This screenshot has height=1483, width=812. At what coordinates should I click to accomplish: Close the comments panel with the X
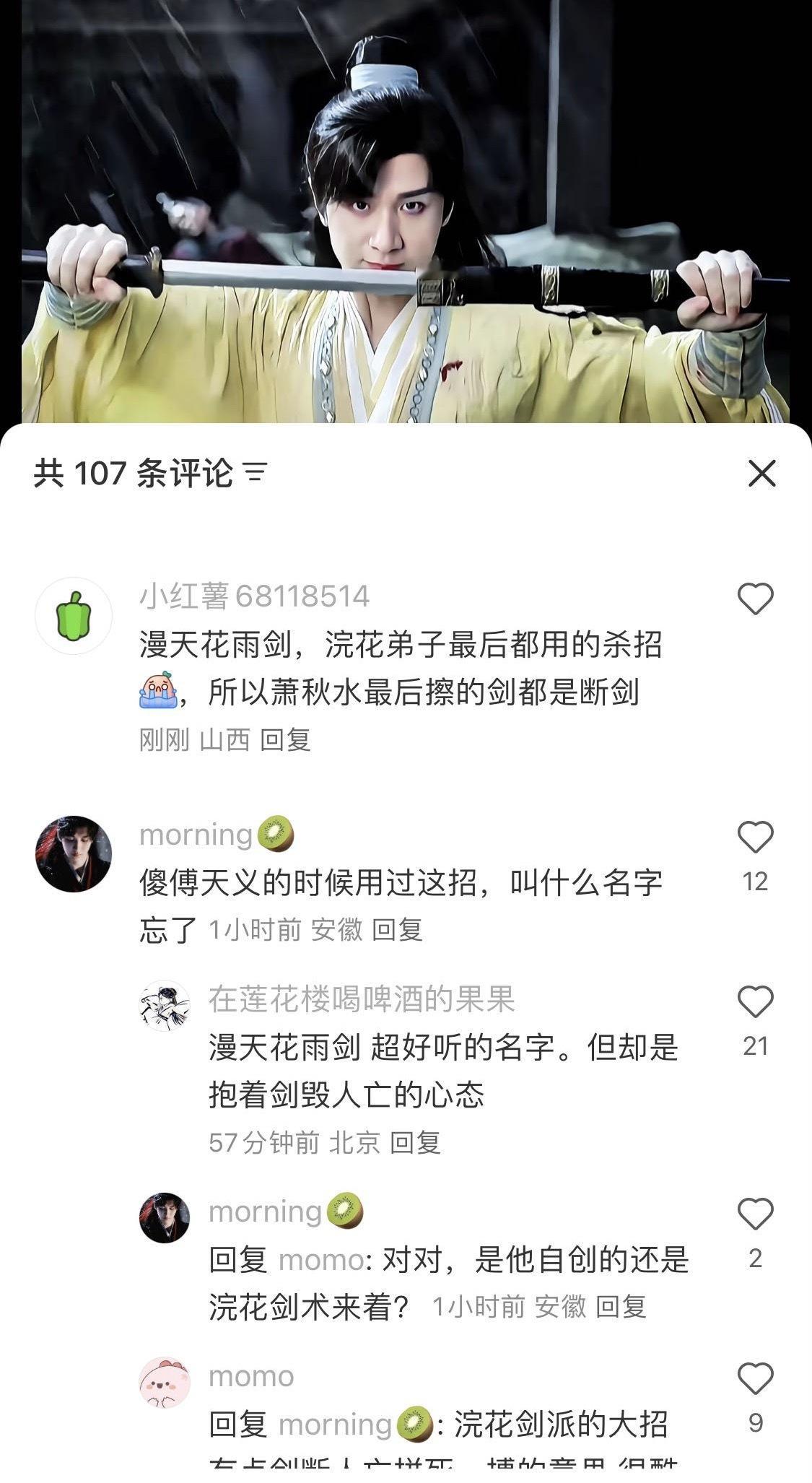tap(762, 471)
